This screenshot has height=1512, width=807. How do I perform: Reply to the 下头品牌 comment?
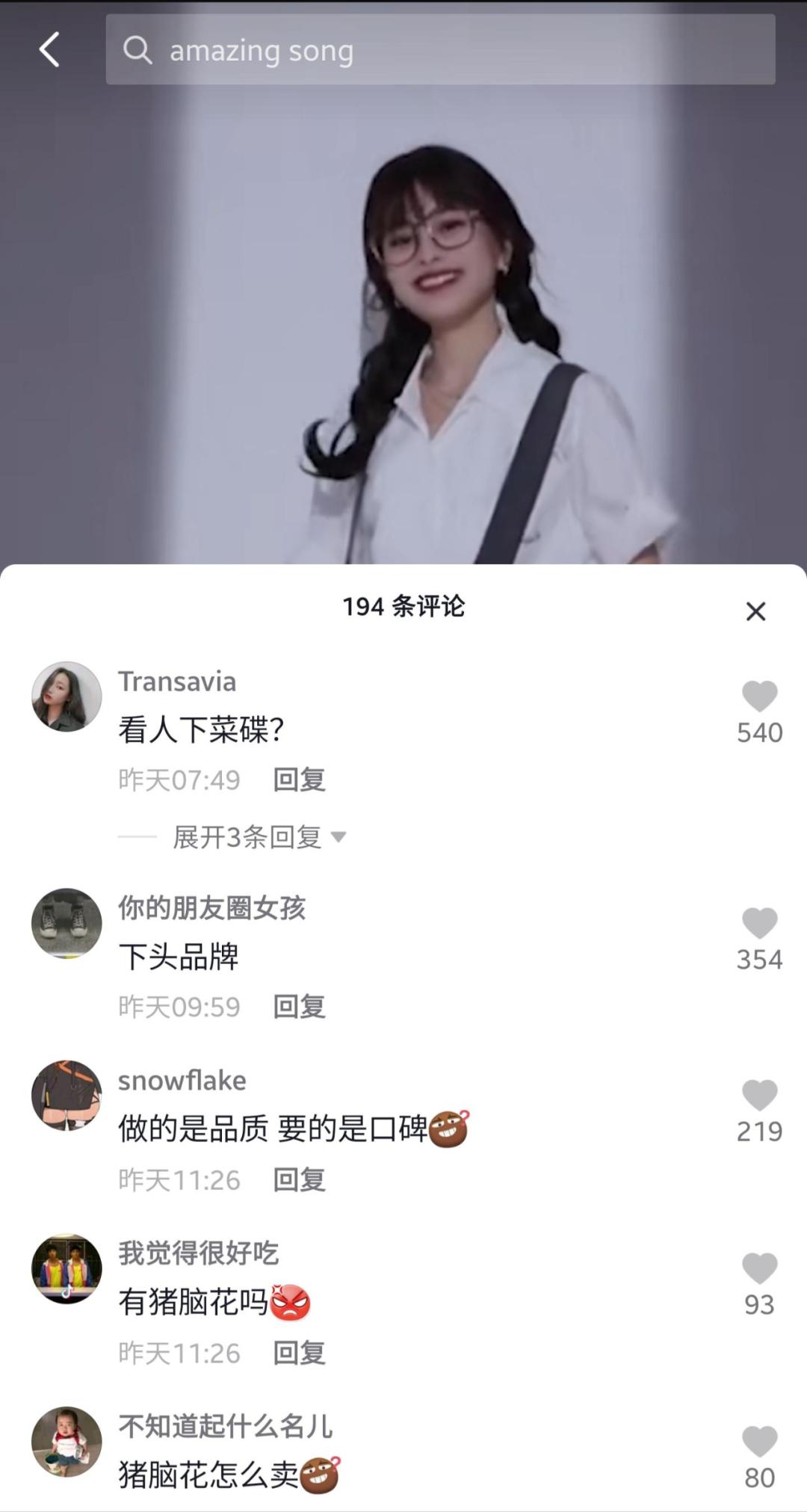point(299,1007)
